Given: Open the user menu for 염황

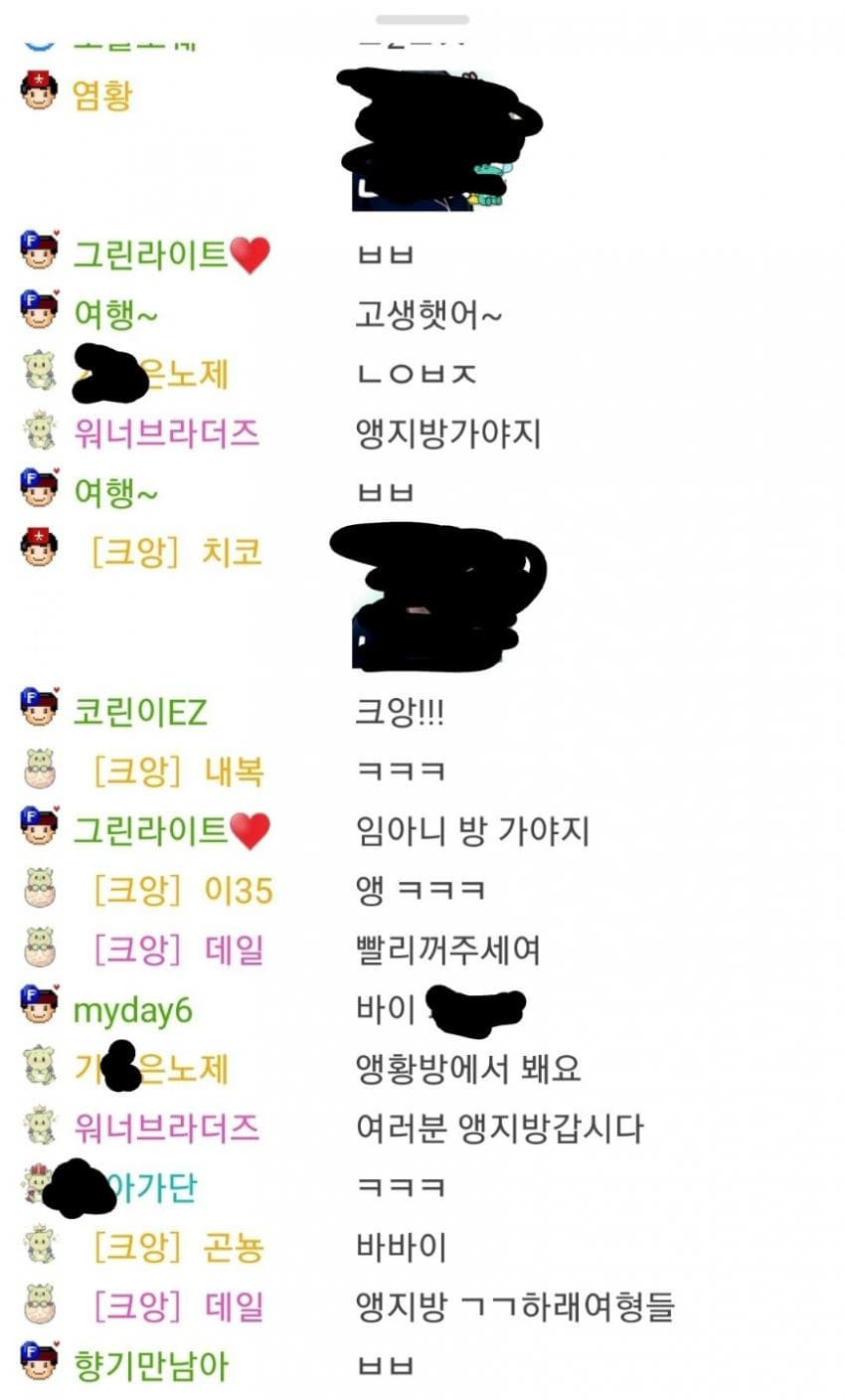Looking at the screenshot, I should (102, 96).
